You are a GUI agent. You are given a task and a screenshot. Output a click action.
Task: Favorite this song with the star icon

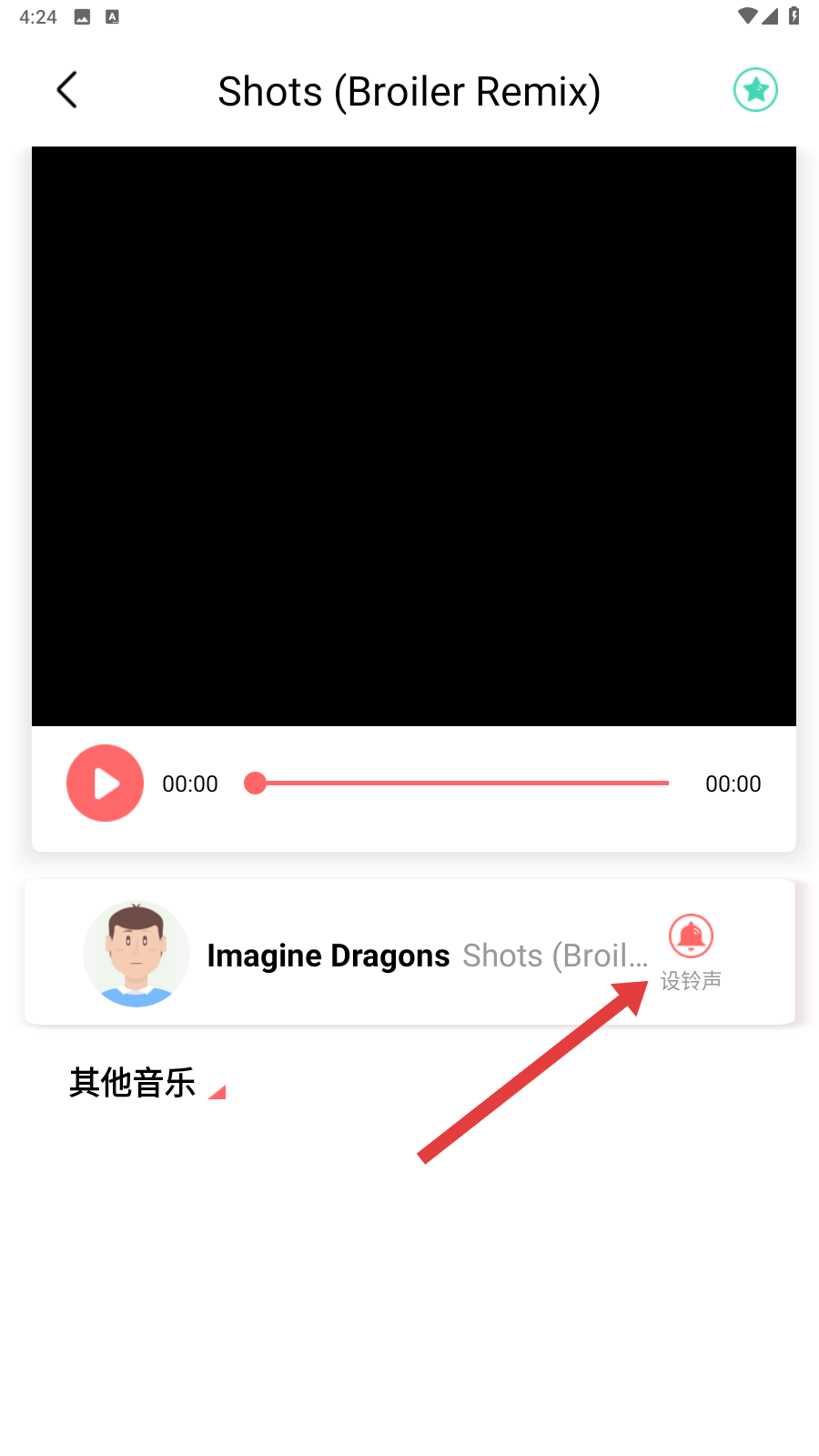click(755, 90)
